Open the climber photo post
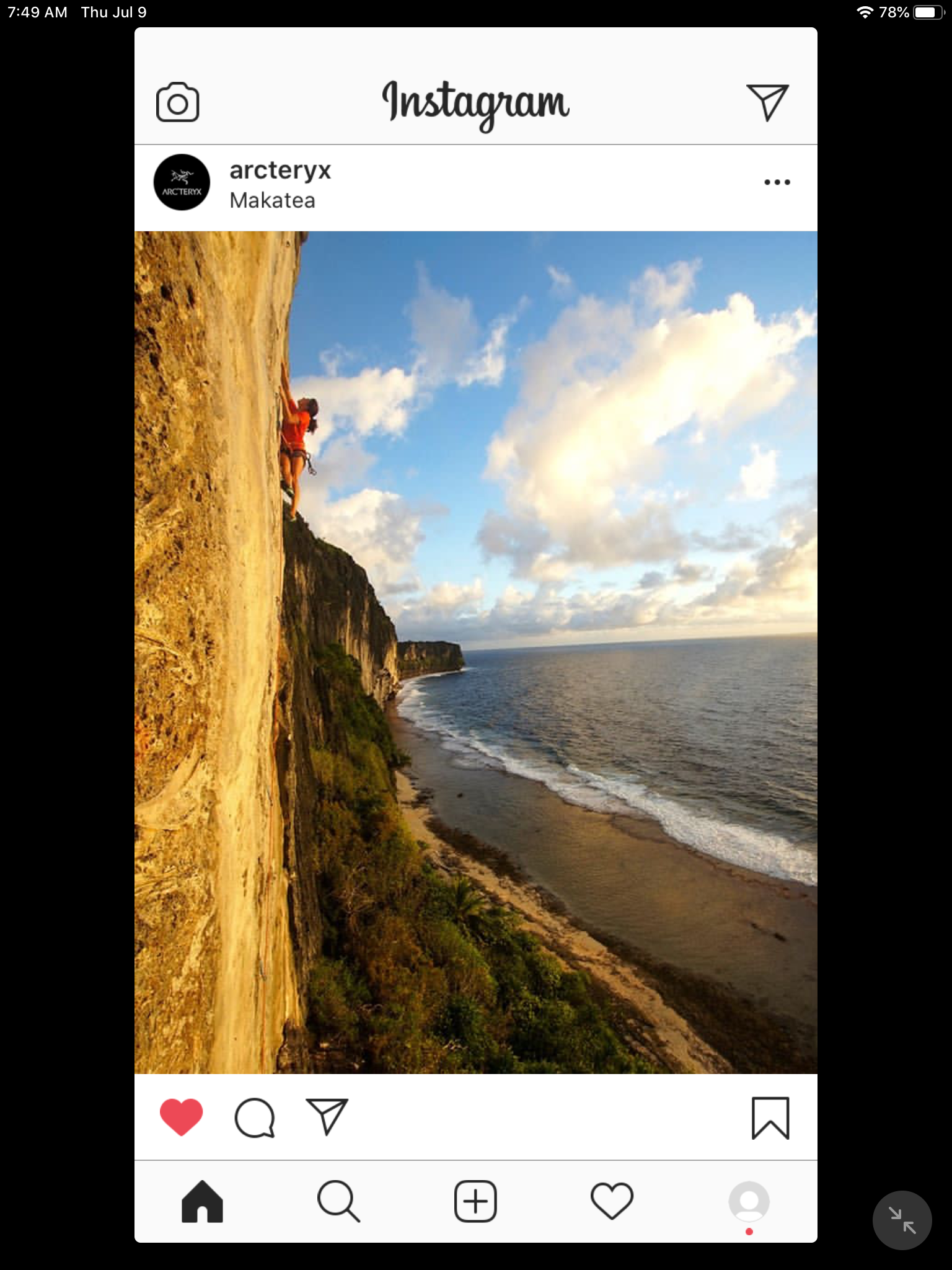 pos(475,652)
